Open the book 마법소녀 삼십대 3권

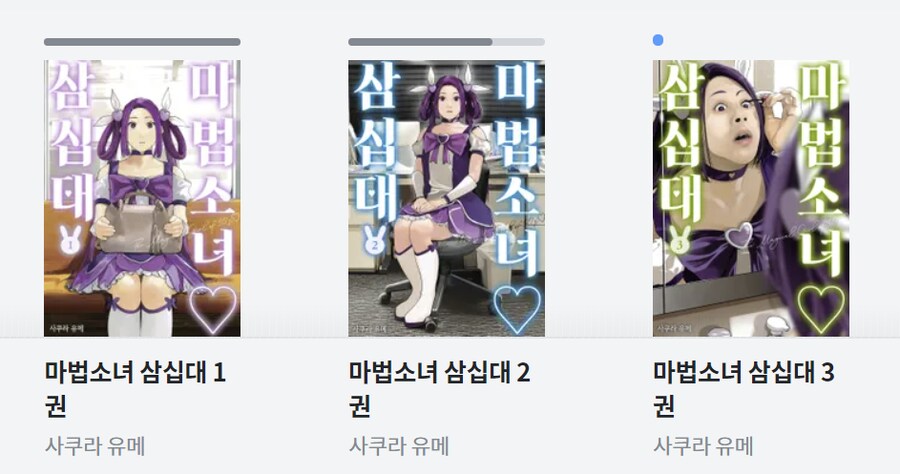[750, 198]
